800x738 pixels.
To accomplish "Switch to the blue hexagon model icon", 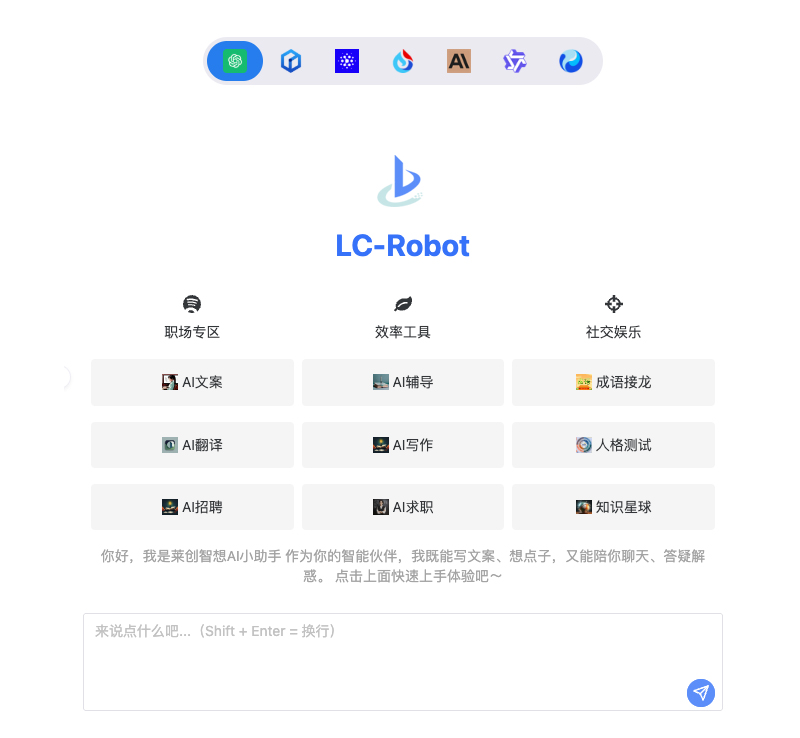I will (291, 61).
